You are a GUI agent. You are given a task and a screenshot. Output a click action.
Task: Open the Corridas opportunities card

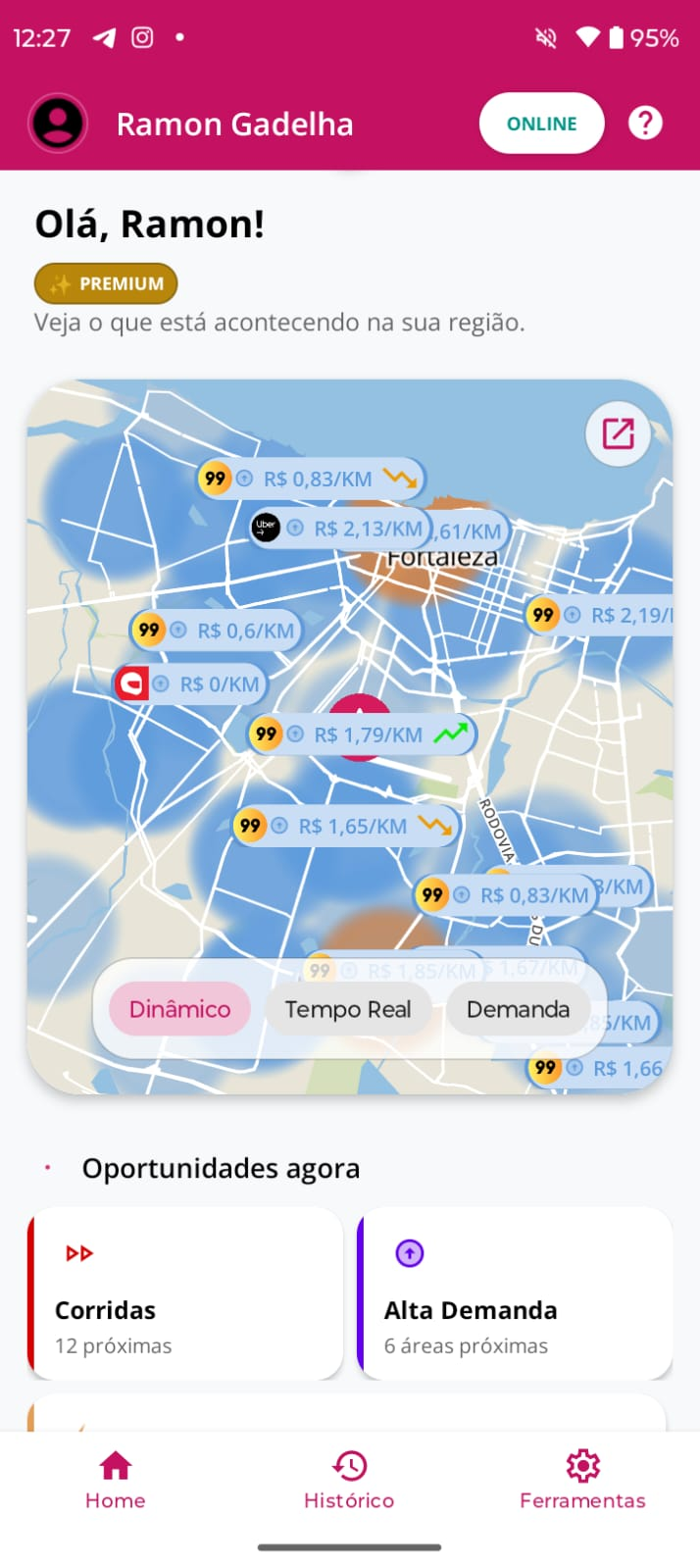pos(185,1294)
